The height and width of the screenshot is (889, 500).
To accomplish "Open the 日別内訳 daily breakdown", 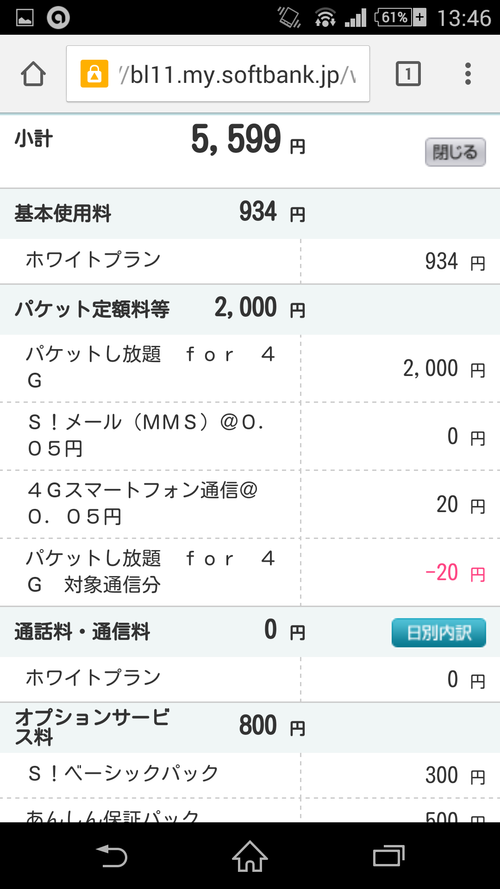I will point(439,633).
